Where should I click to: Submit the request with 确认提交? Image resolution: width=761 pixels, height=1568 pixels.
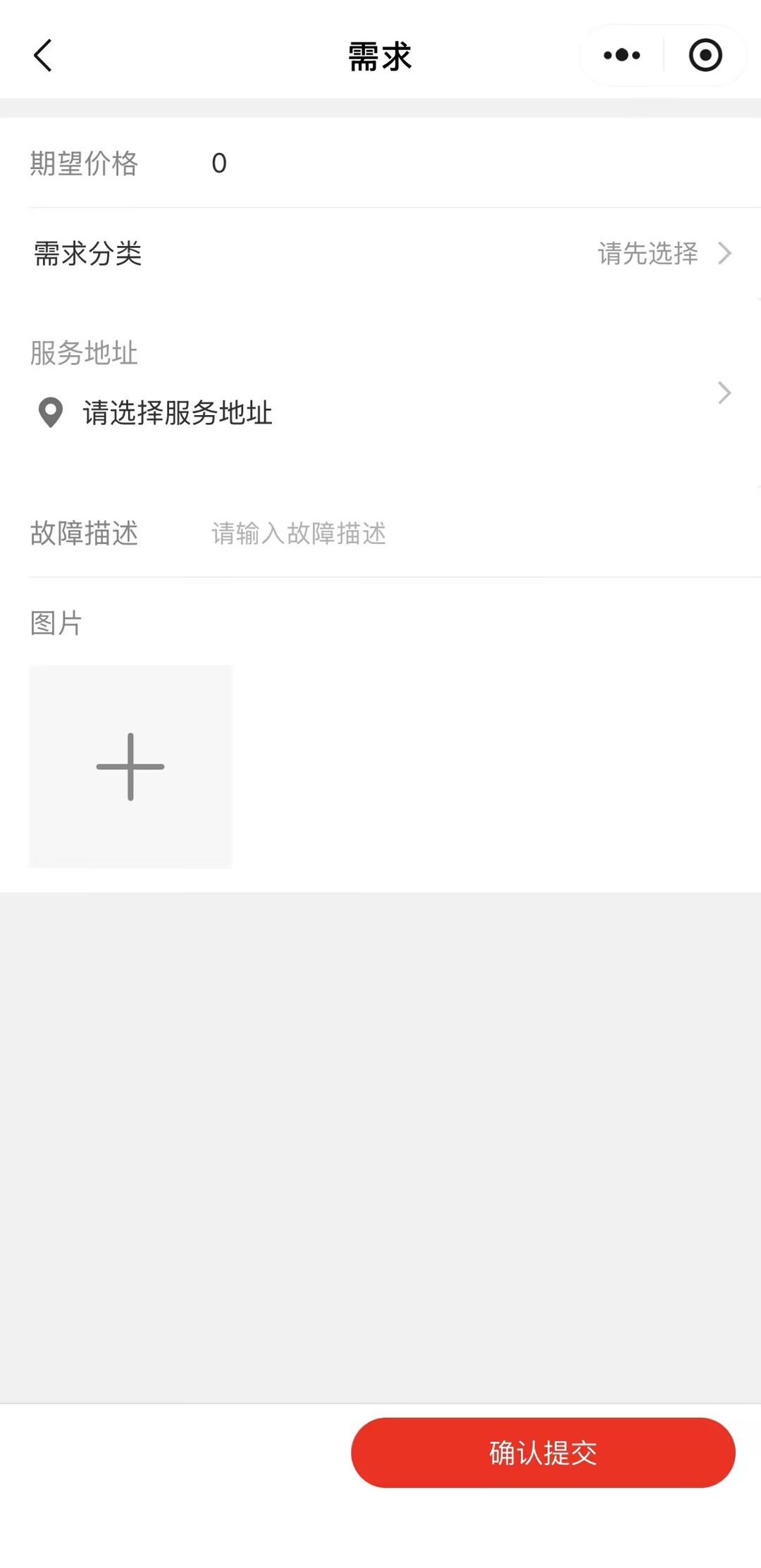(543, 1452)
